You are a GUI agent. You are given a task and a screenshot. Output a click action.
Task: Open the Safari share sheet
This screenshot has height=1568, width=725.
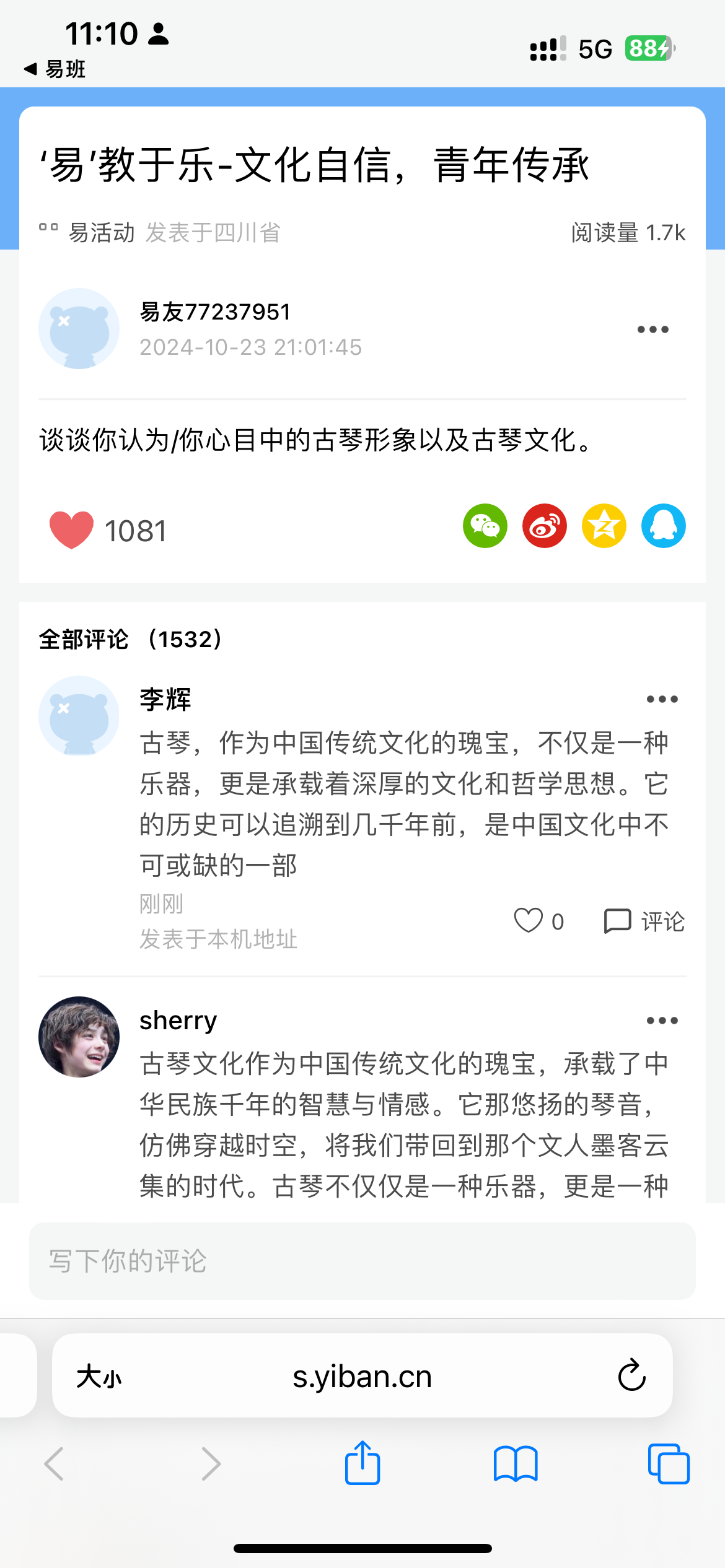[x=362, y=1464]
